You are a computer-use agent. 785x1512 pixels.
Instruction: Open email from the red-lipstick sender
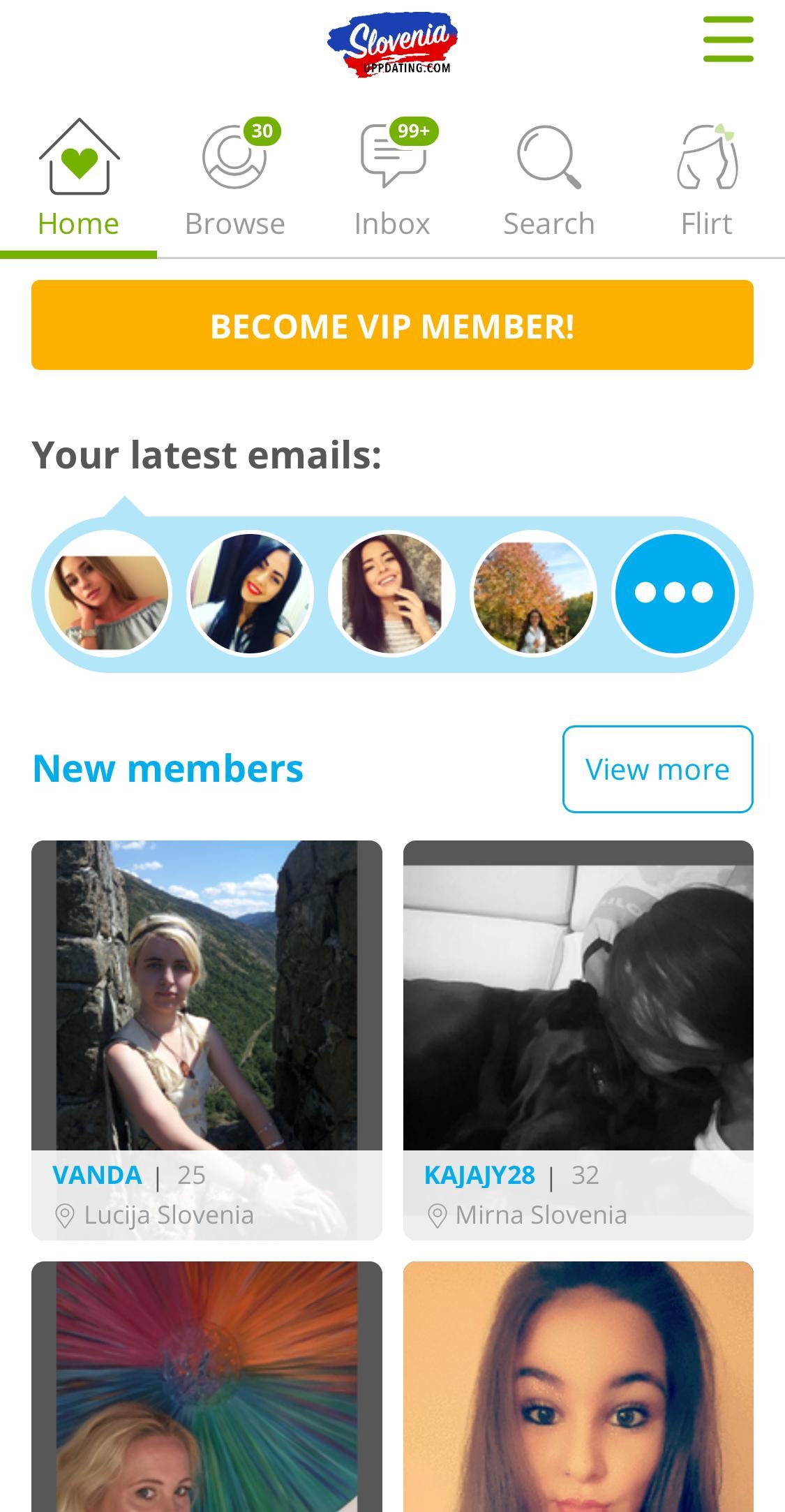251,593
